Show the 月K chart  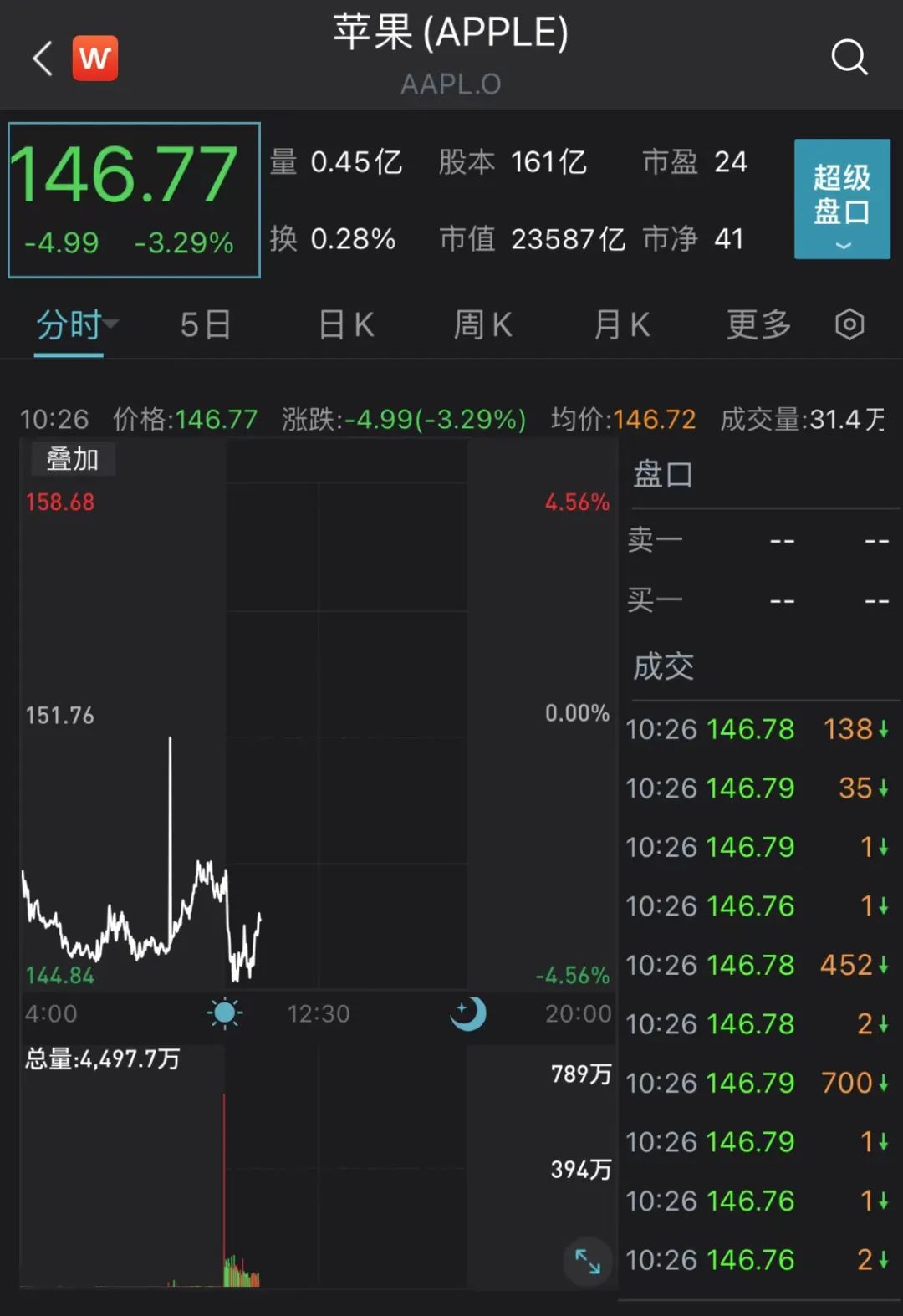pyautogui.click(x=621, y=325)
